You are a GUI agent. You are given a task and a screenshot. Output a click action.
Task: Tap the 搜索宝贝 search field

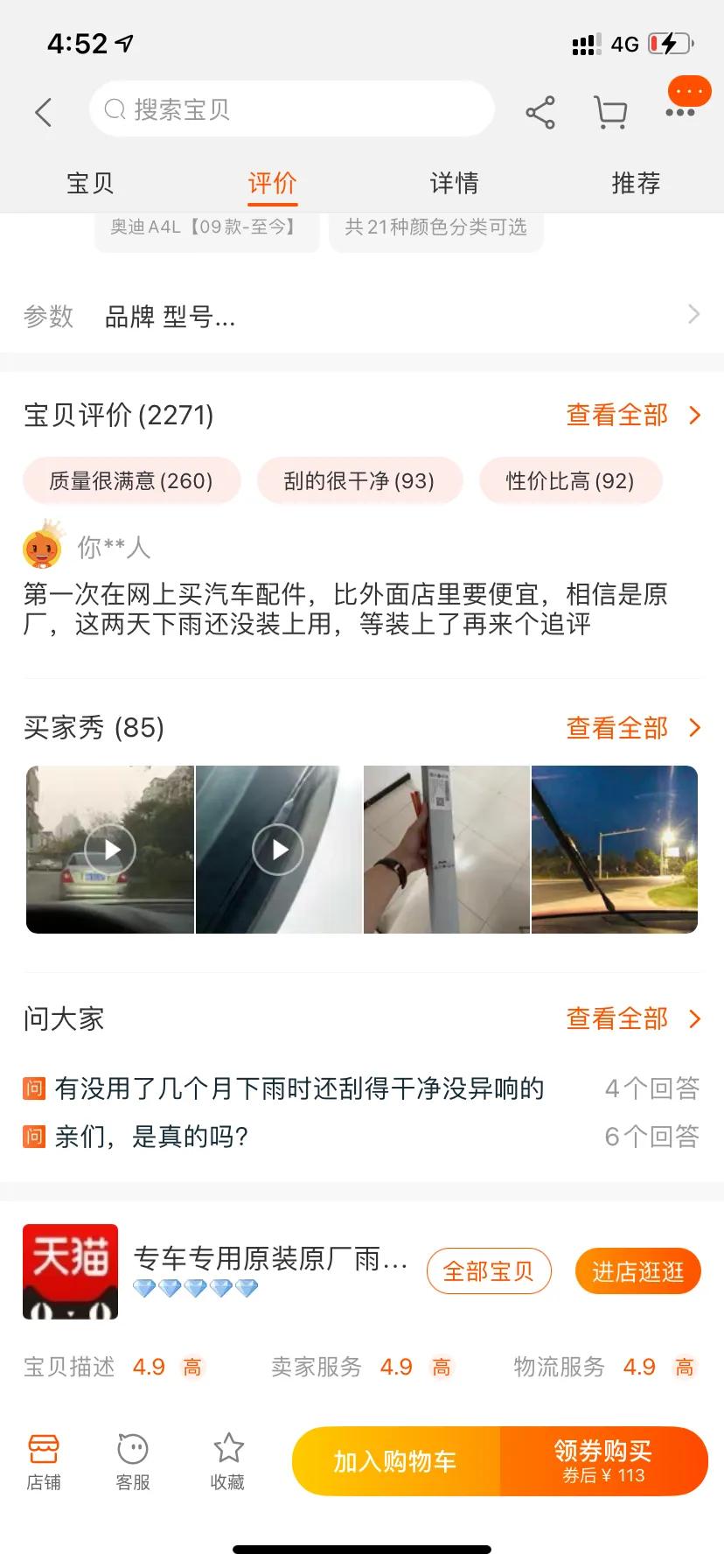[290, 108]
